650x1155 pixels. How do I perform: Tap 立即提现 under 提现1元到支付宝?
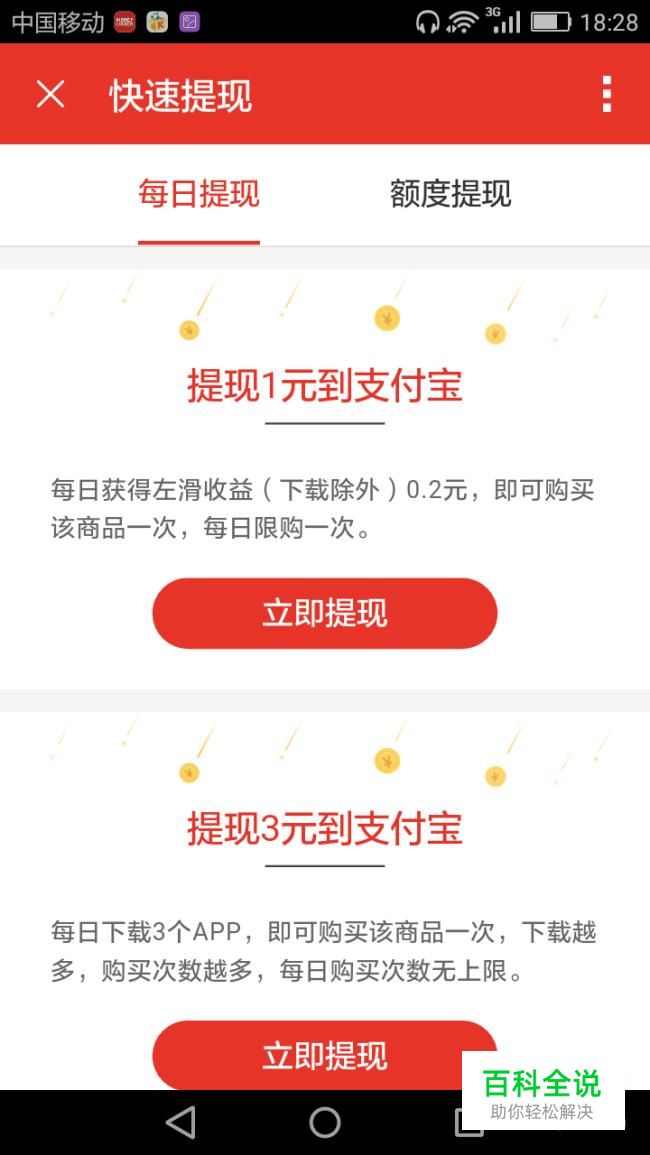[324, 613]
